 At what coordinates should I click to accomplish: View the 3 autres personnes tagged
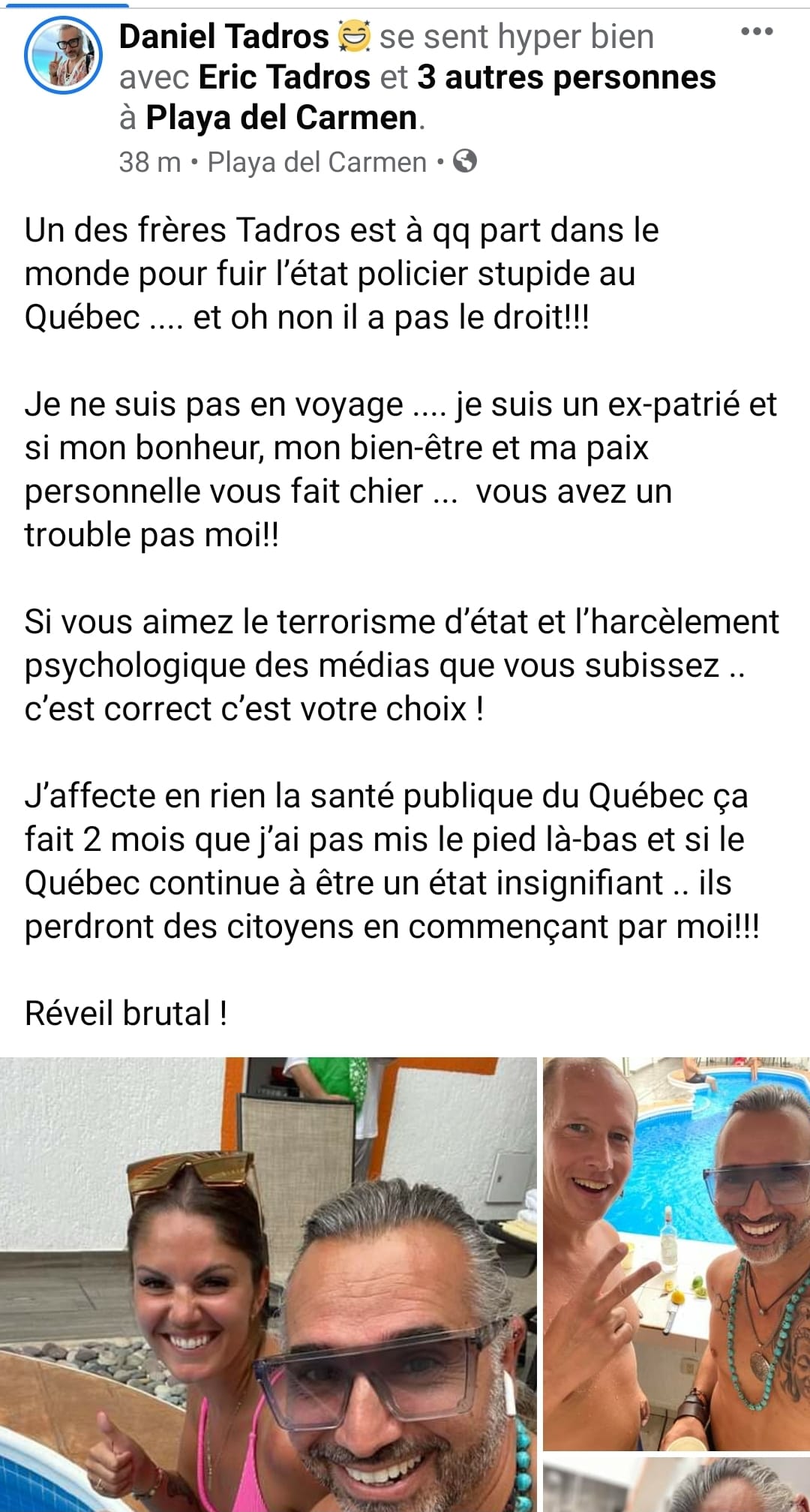[x=566, y=77]
